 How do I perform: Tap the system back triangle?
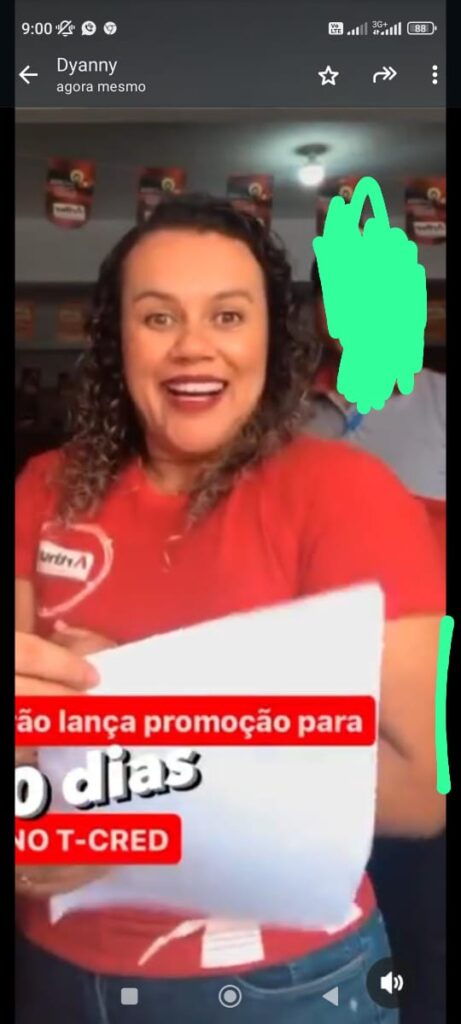(x=331, y=996)
